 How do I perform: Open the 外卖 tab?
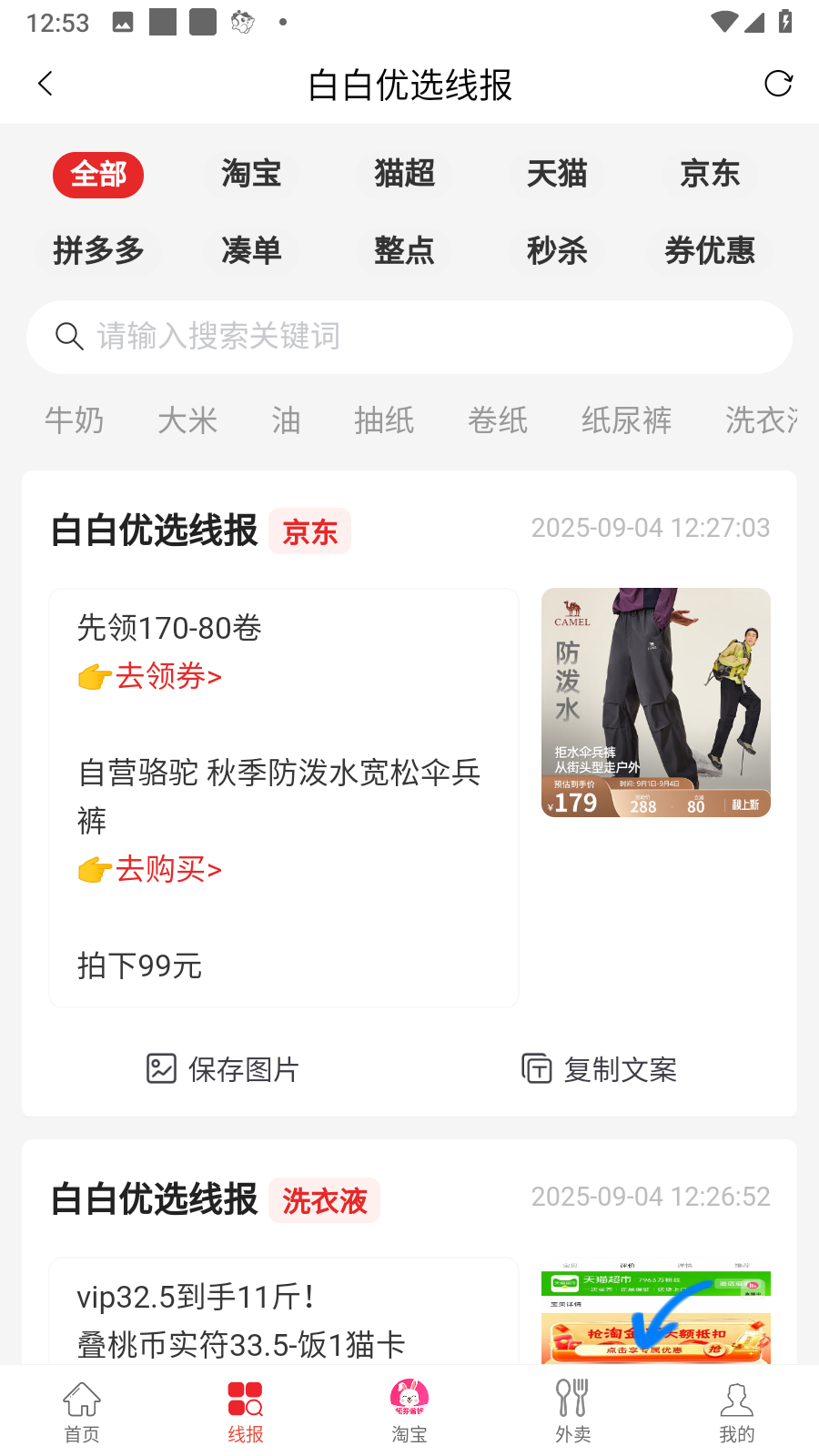pyautogui.click(x=573, y=1411)
